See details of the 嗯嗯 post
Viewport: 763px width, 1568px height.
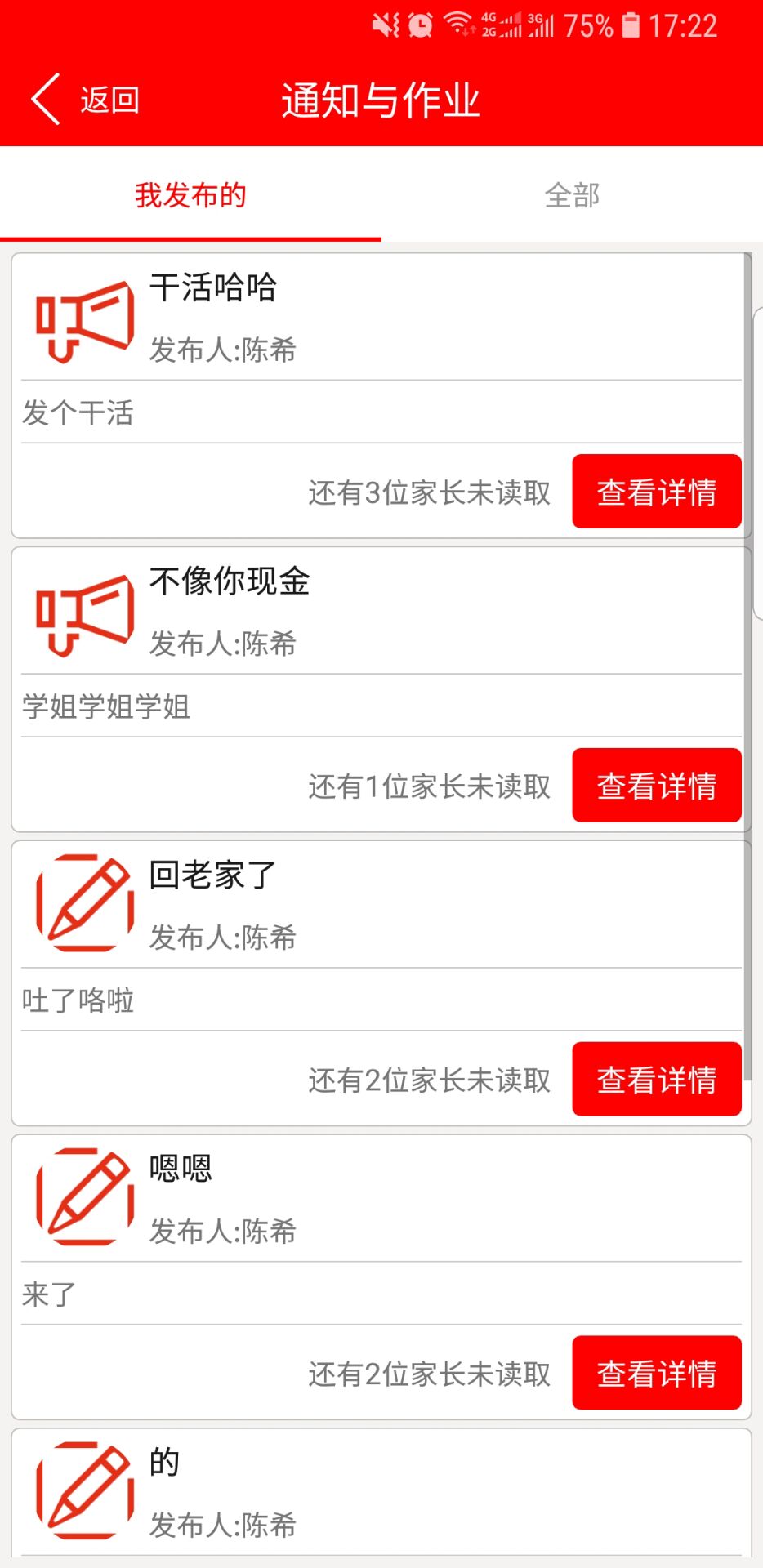coord(656,1374)
